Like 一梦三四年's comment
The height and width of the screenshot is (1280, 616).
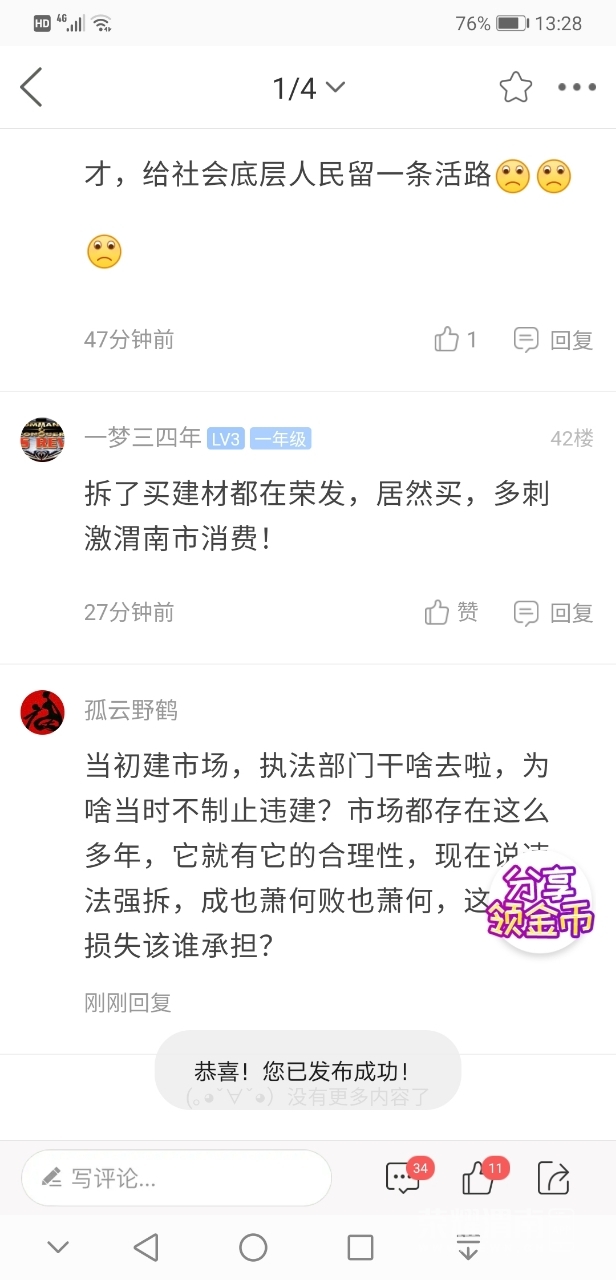pyautogui.click(x=452, y=612)
